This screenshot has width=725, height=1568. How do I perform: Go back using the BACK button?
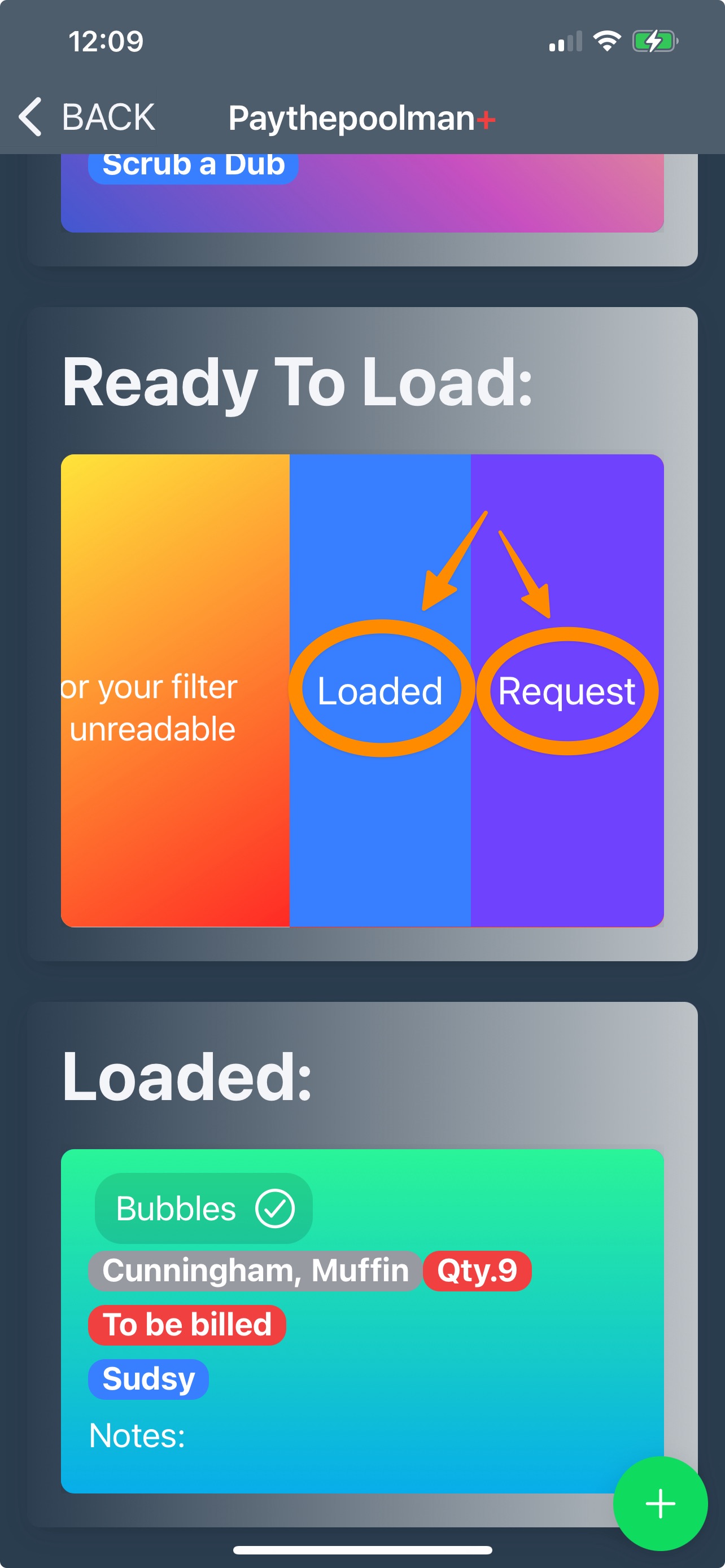click(86, 117)
